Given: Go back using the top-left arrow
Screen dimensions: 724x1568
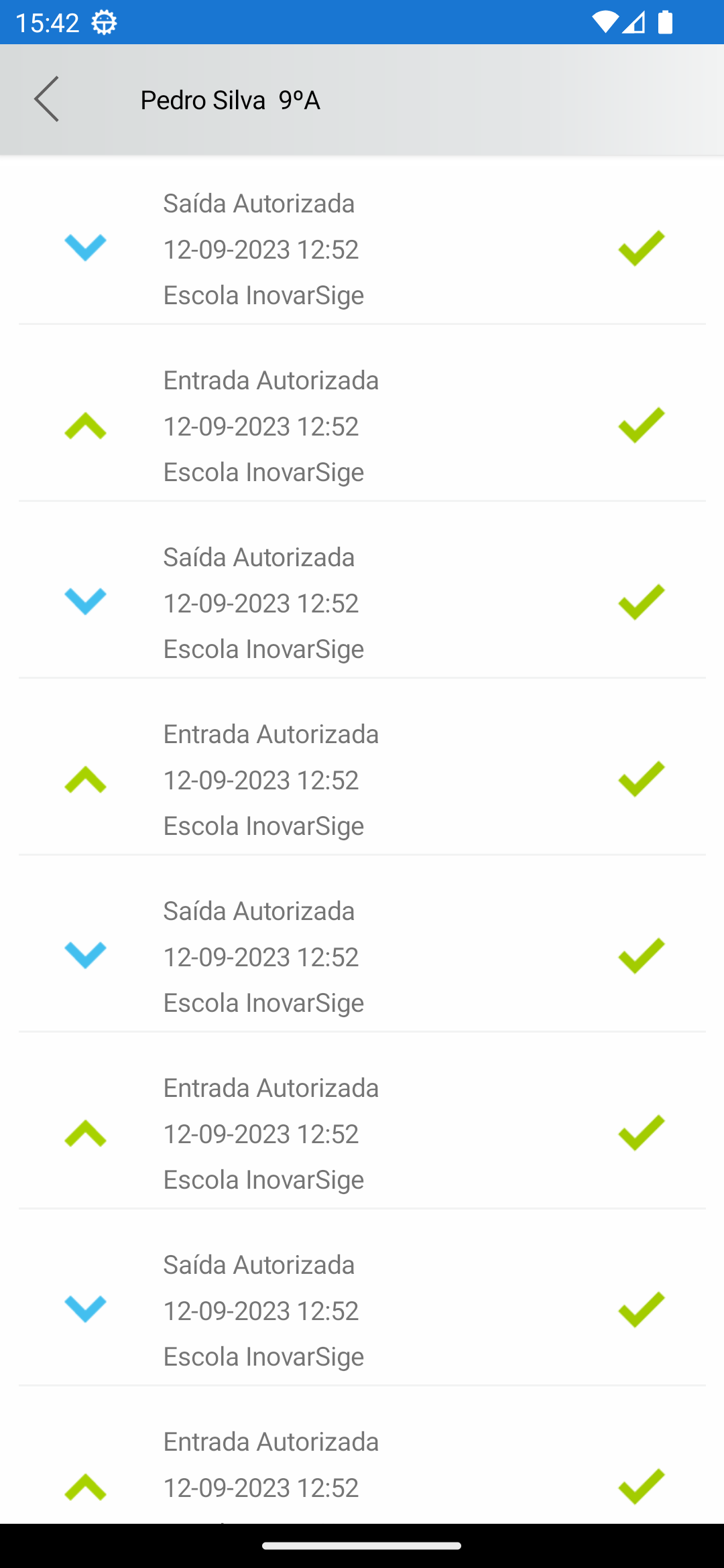Looking at the screenshot, I should (46, 99).
